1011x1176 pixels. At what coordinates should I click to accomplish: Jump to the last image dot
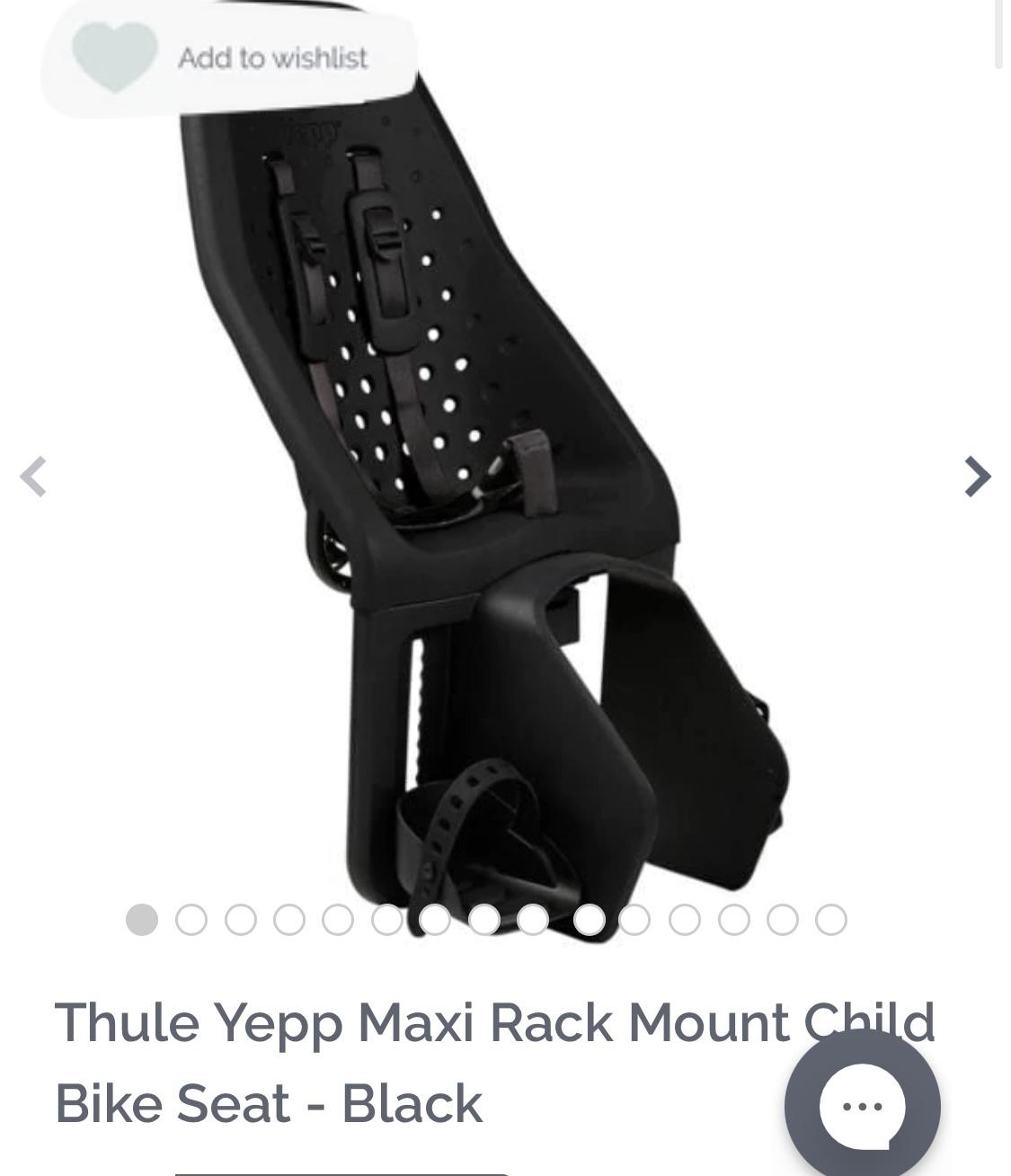[831, 920]
